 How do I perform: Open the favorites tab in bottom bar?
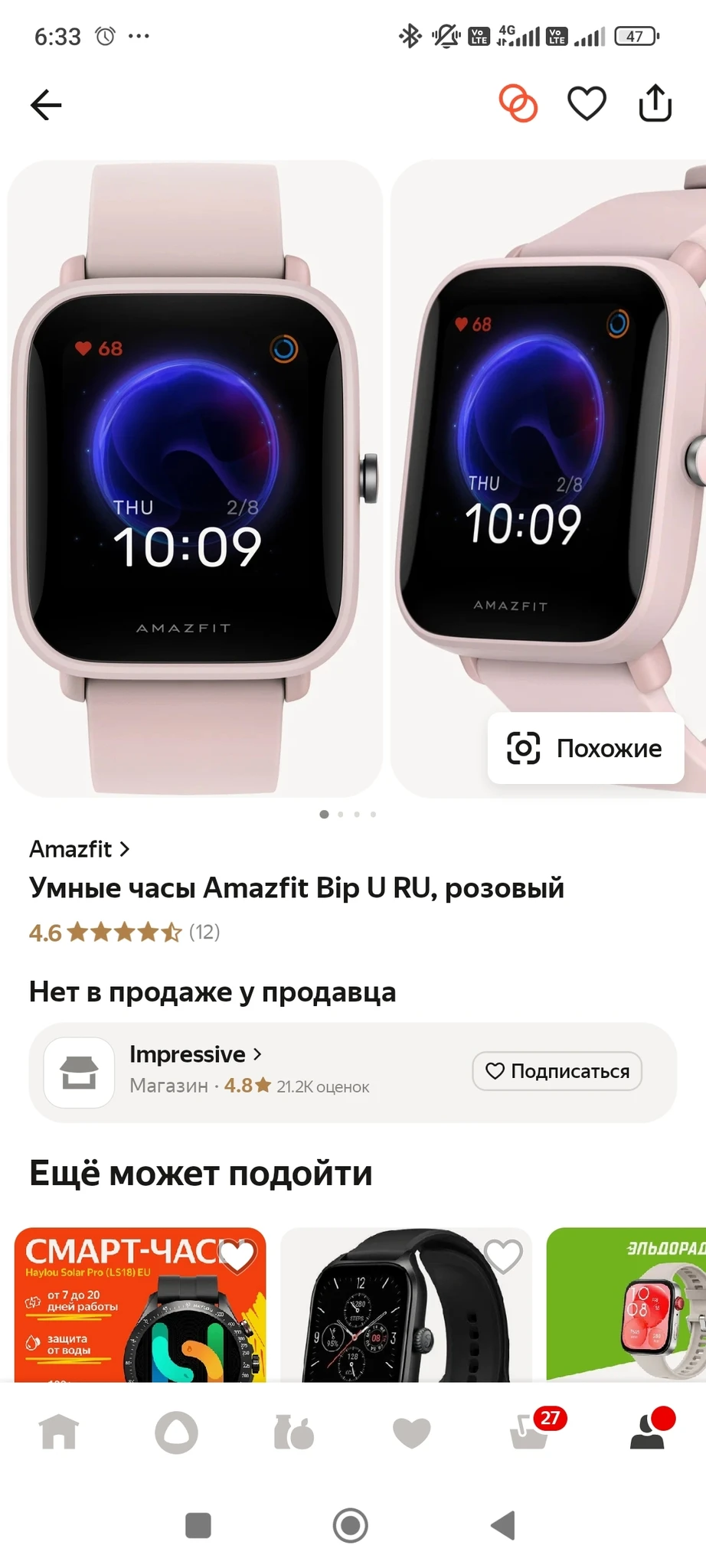point(411,1432)
